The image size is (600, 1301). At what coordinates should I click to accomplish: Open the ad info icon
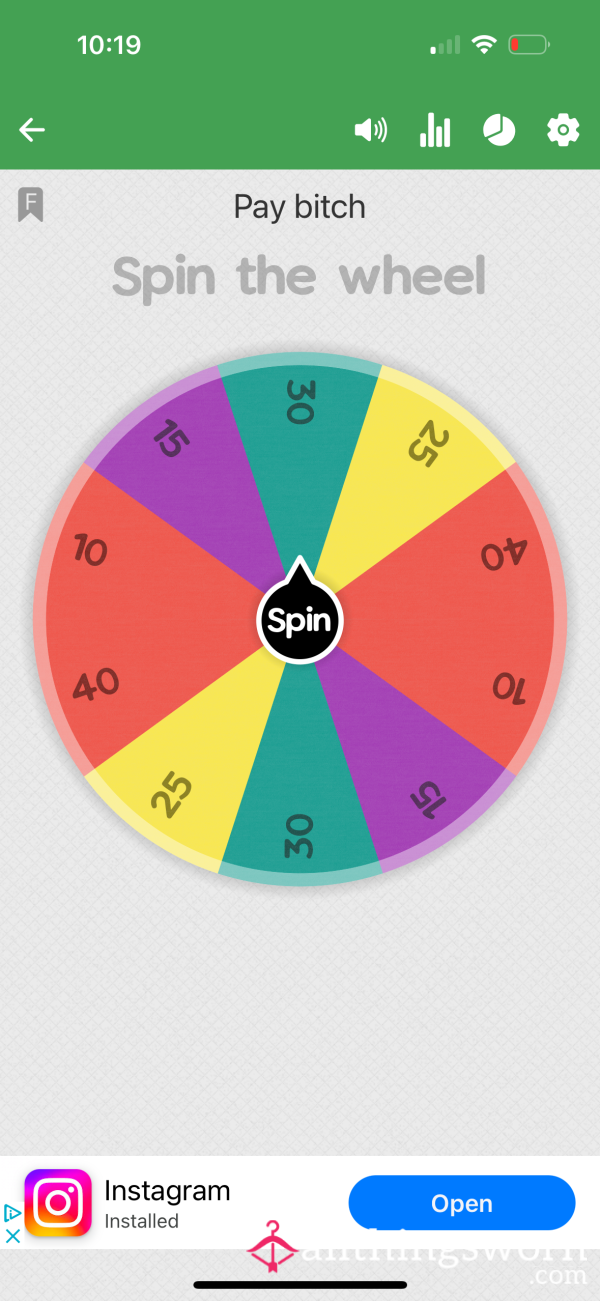click(13, 1213)
